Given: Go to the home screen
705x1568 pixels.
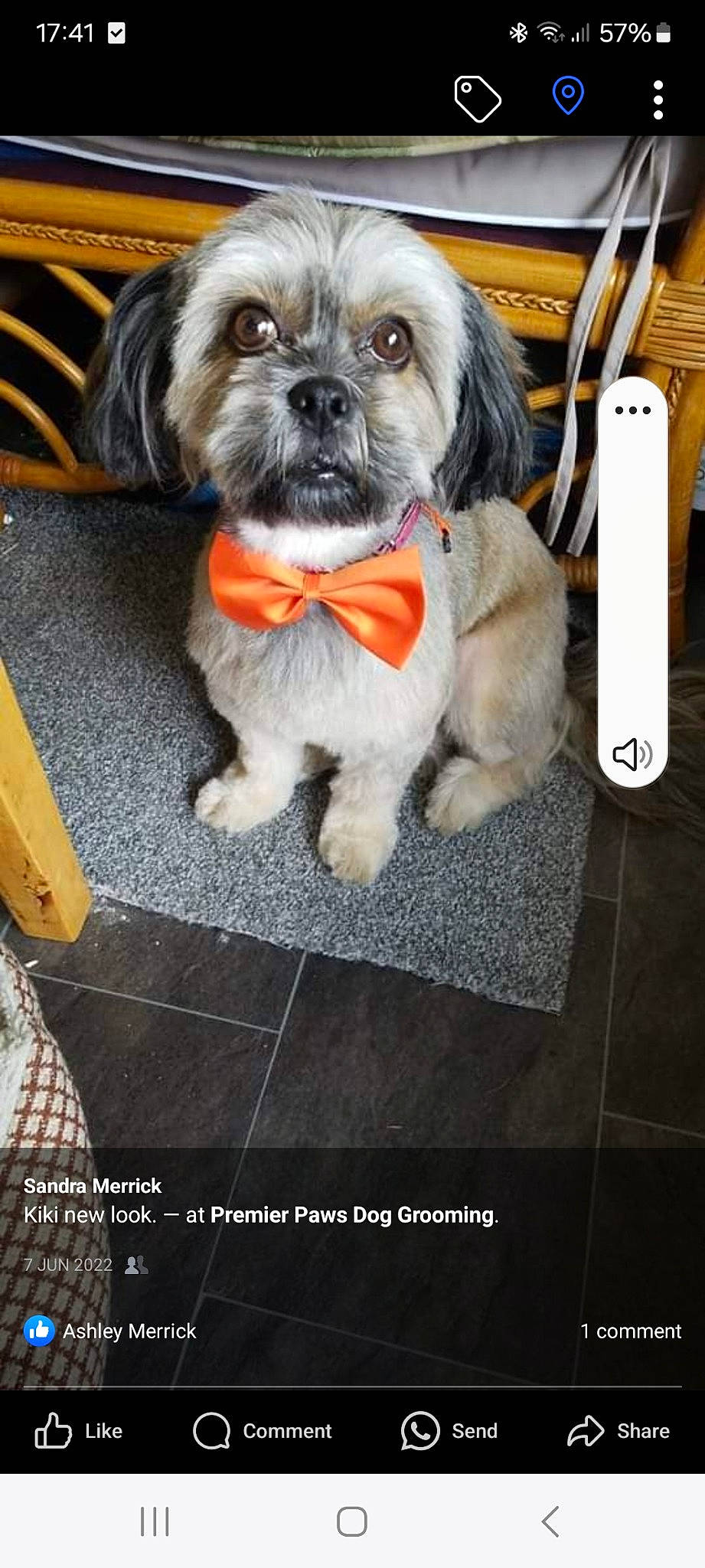Looking at the screenshot, I should tap(352, 1521).
